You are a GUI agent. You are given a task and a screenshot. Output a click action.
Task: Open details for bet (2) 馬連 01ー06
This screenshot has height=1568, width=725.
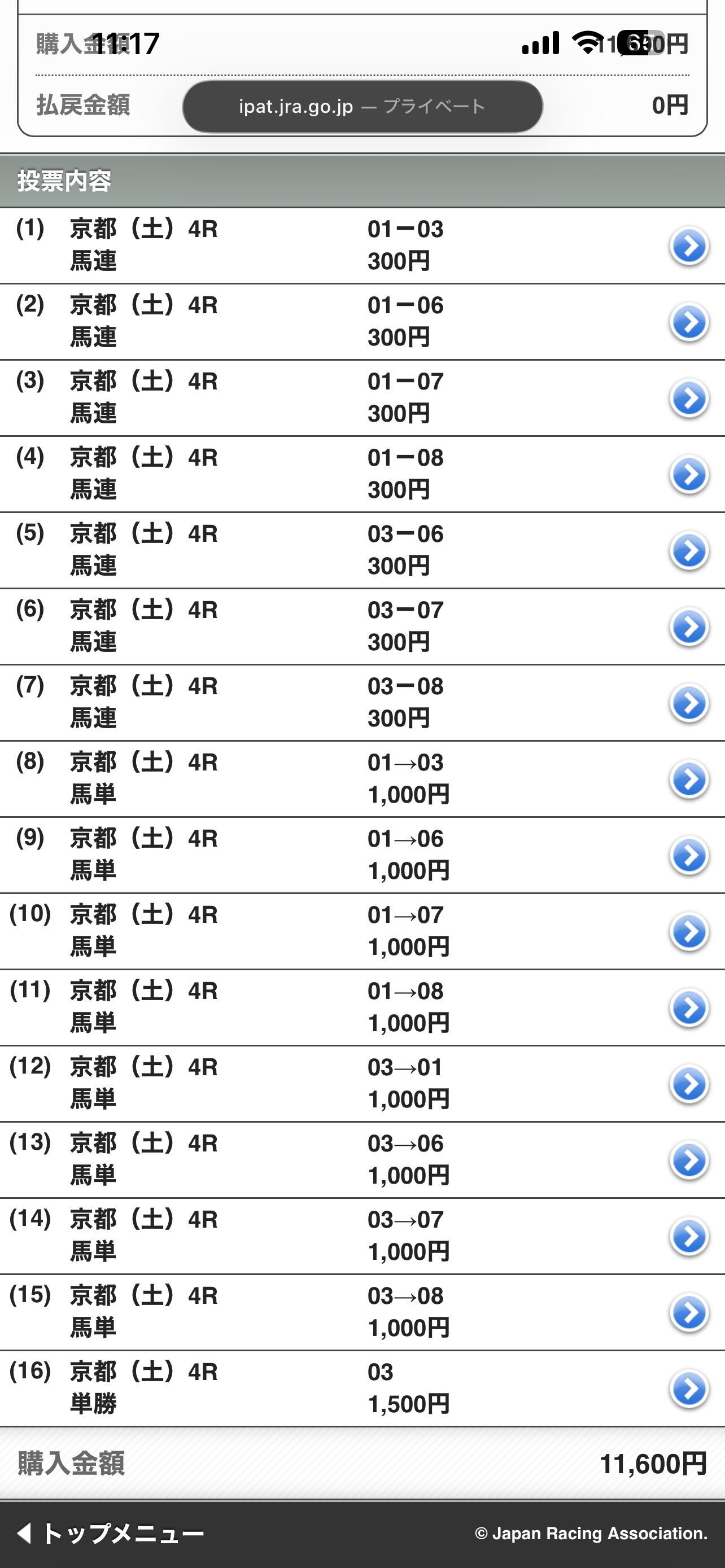click(688, 322)
